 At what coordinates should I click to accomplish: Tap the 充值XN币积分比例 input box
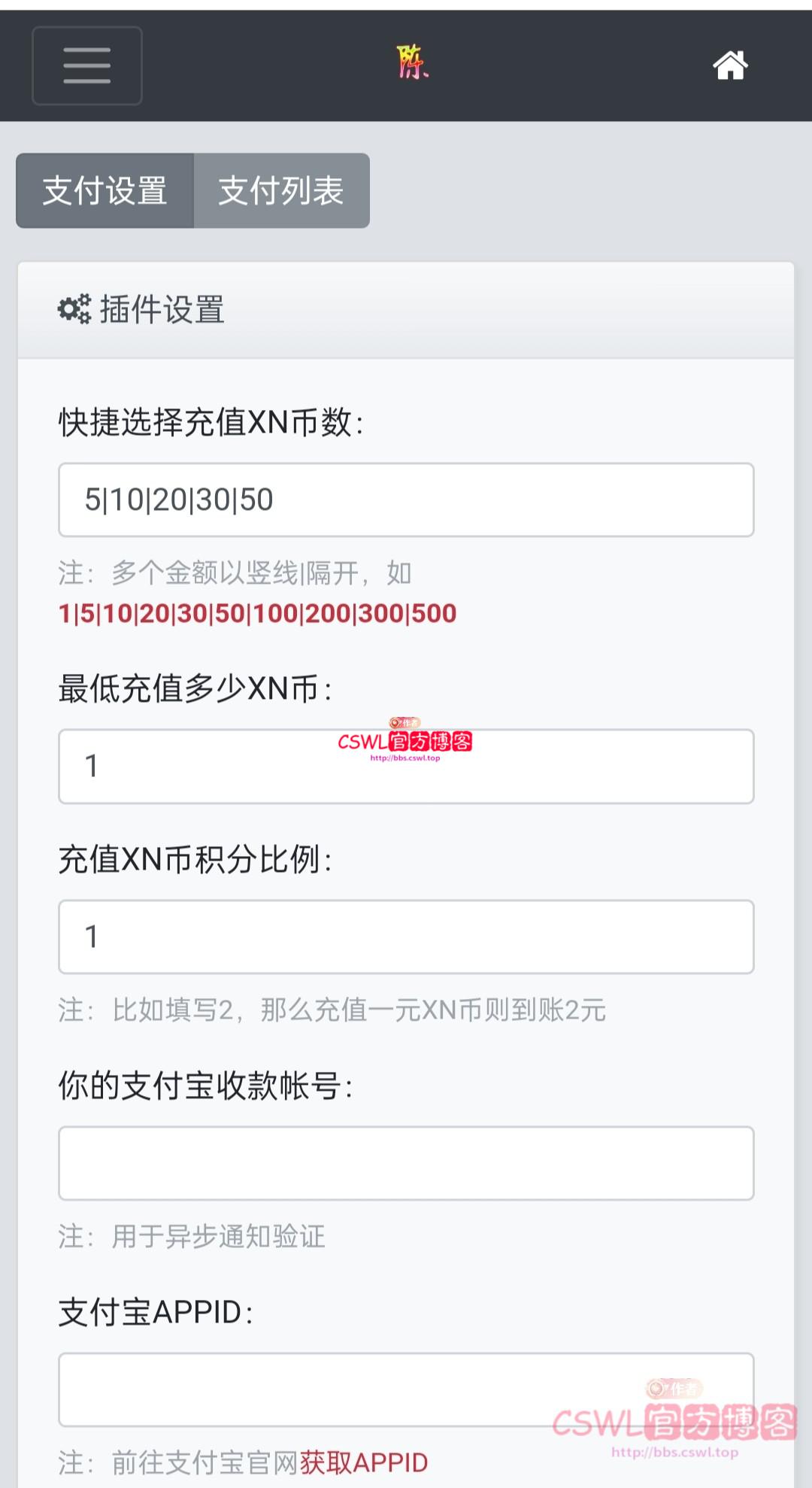click(406, 937)
